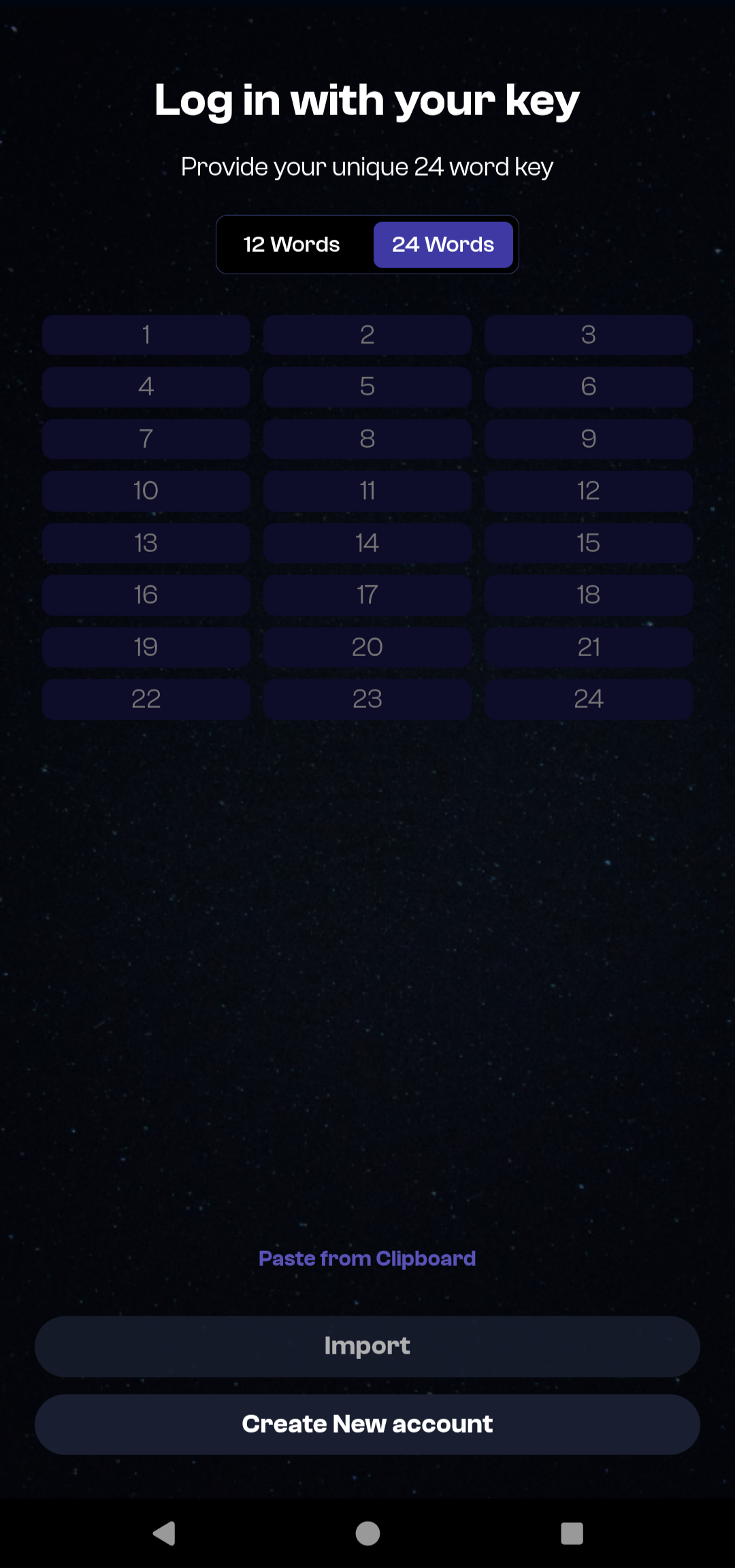Tap the Import button
The width and height of the screenshot is (735, 1568).
(x=367, y=1346)
